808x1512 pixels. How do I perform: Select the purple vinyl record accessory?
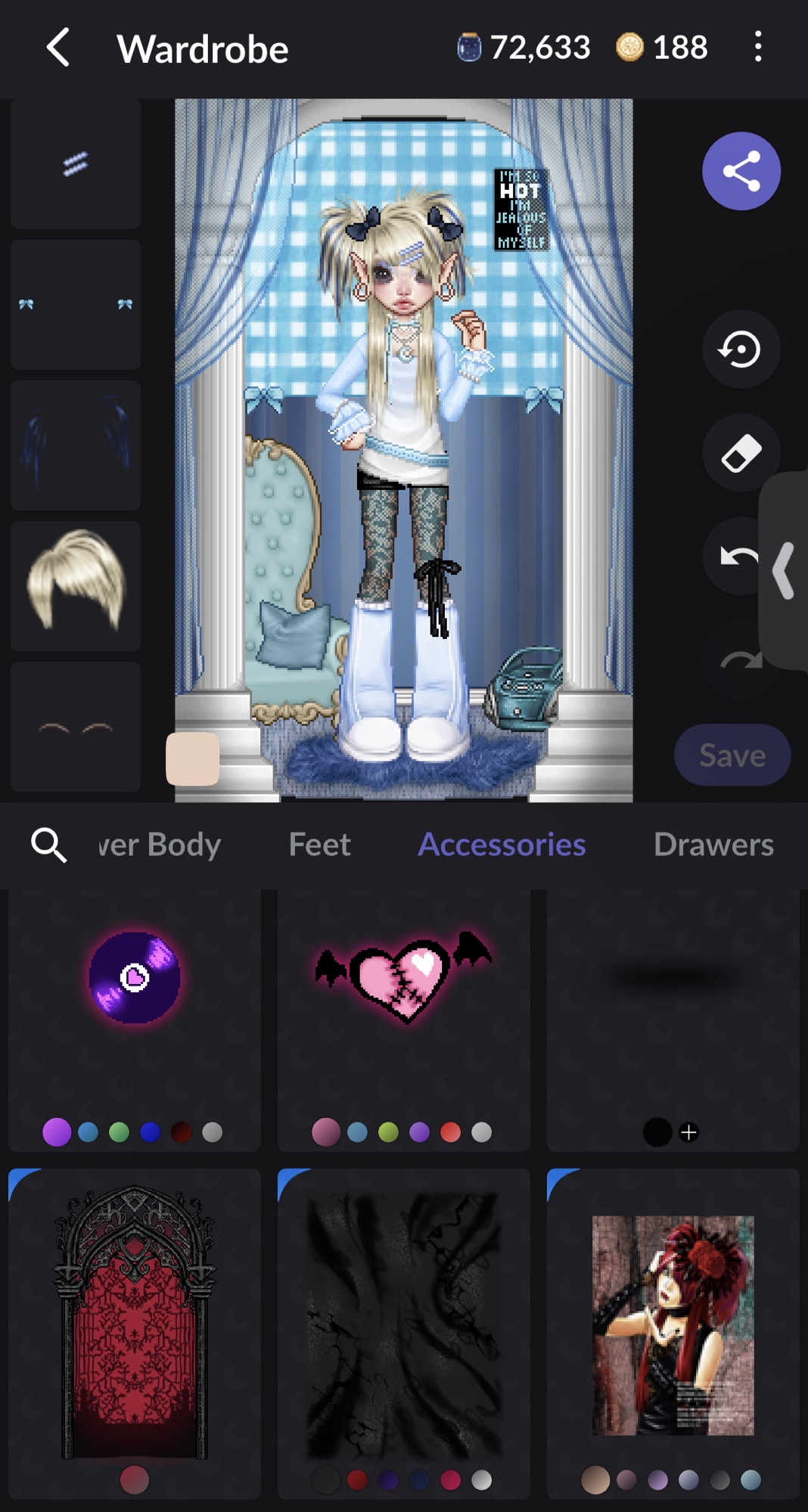point(135,978)
